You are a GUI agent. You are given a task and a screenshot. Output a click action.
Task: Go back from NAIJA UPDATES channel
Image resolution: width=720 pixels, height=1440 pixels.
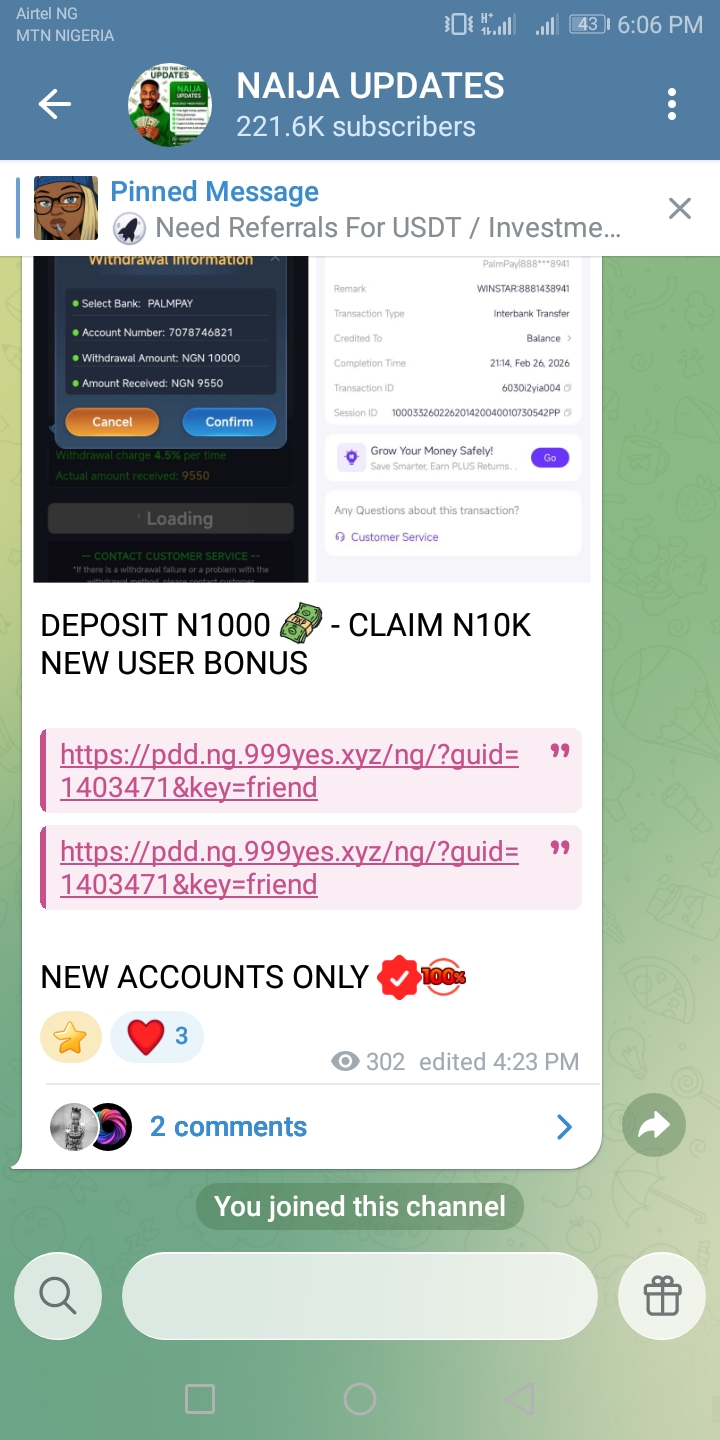pyautogui.click(x=55, y=104)
